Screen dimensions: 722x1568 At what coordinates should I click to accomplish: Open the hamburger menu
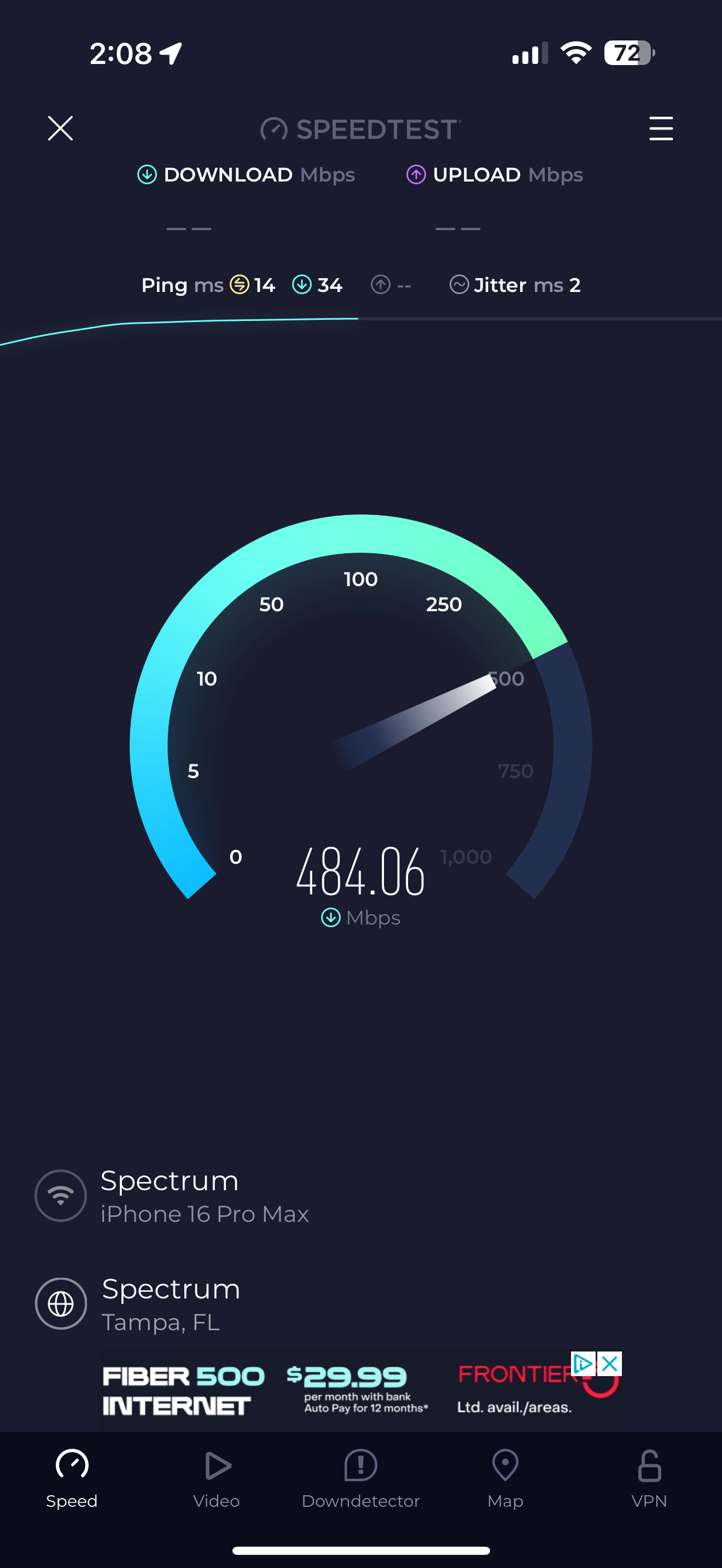pyautogui.click(x=661, y=128)
